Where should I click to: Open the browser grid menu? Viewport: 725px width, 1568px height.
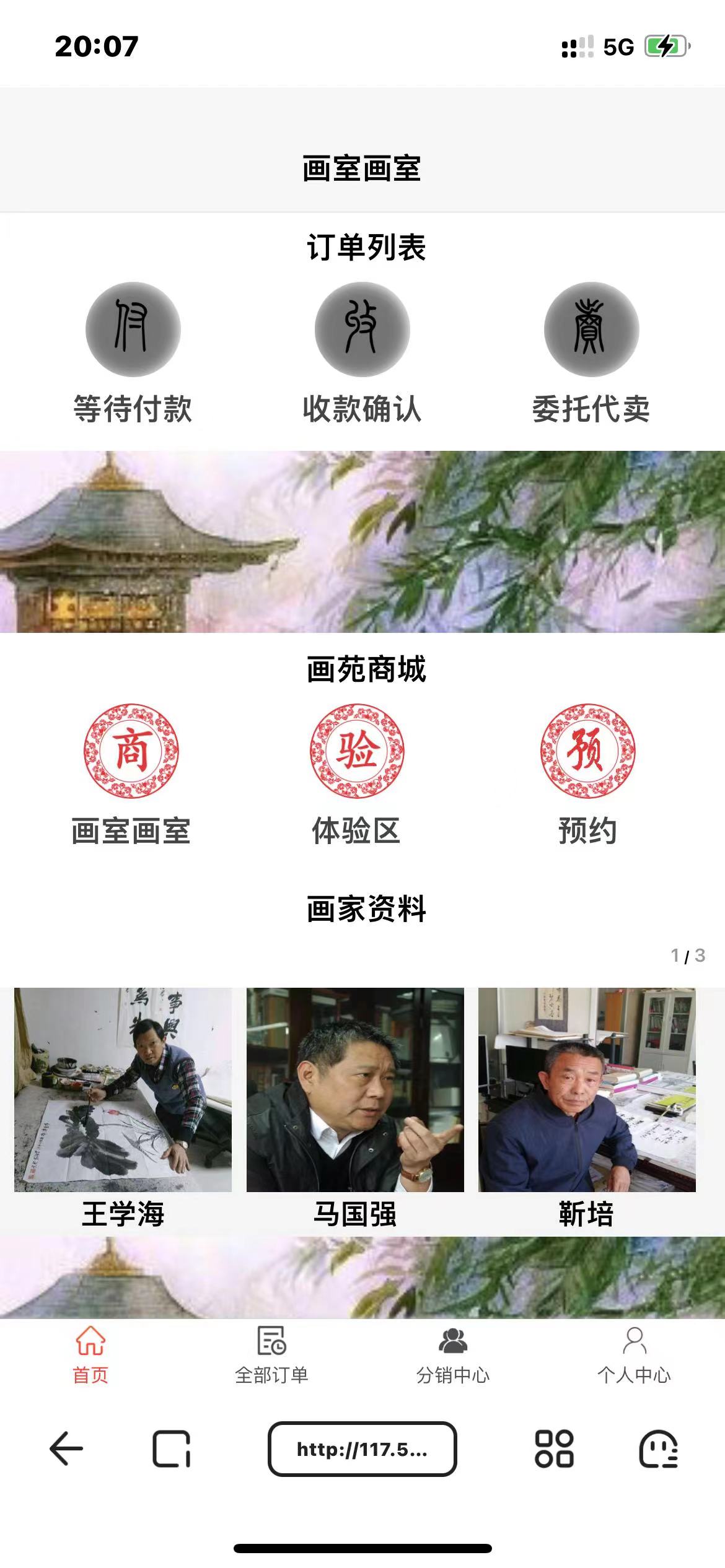(x=554, y=1448)
